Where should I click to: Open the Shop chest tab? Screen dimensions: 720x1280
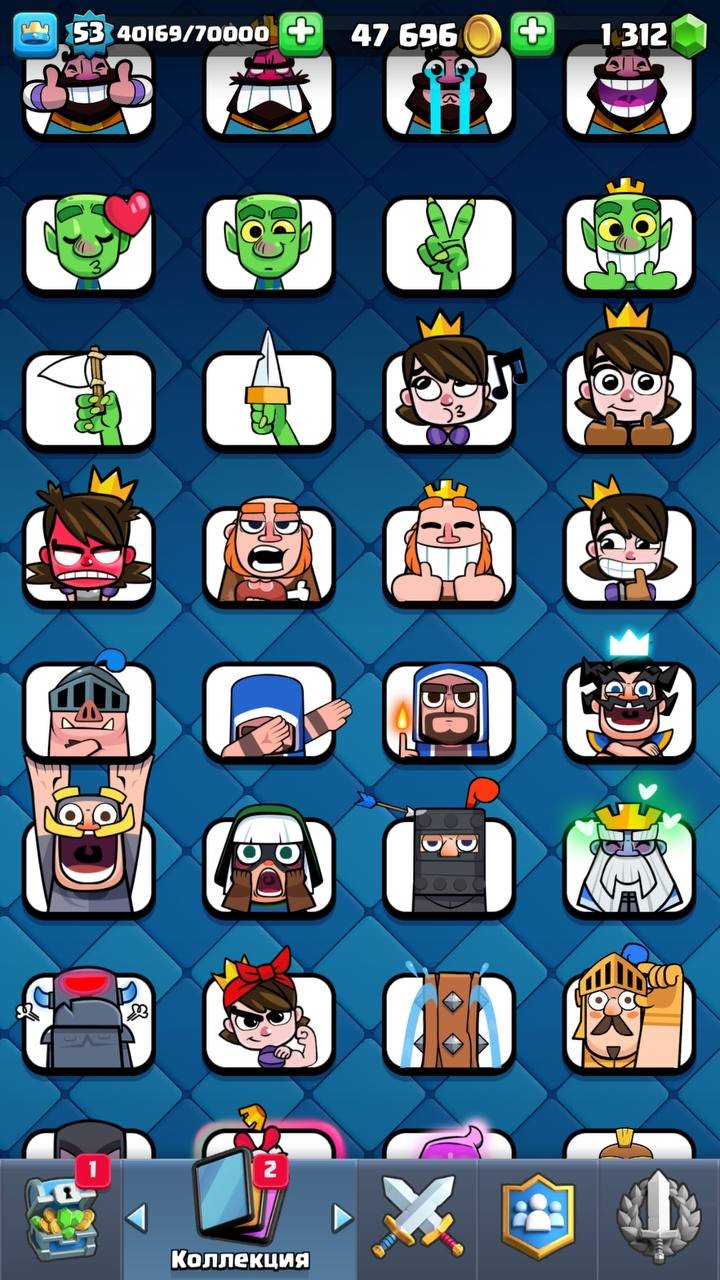click(x=60, y=1217)
